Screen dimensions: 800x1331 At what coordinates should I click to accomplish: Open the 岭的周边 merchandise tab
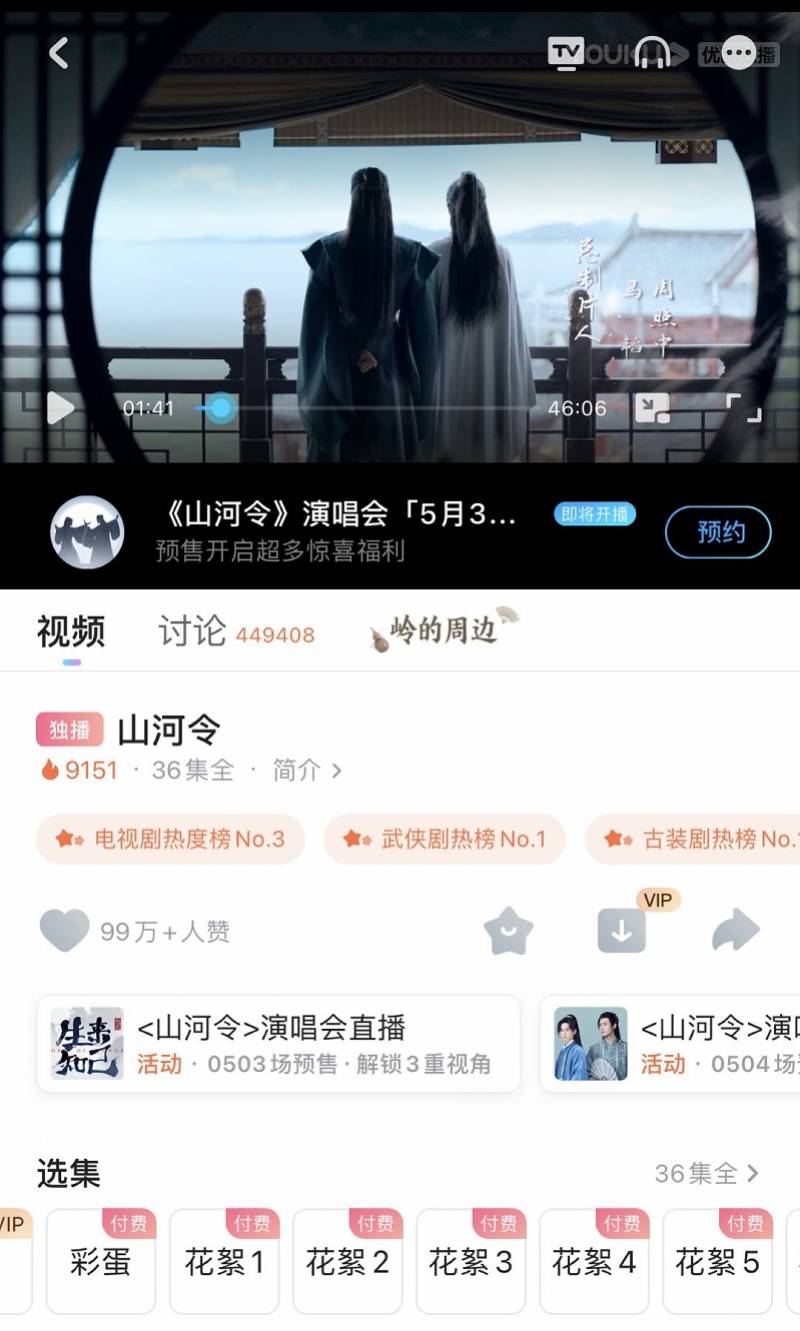[445, 630]
